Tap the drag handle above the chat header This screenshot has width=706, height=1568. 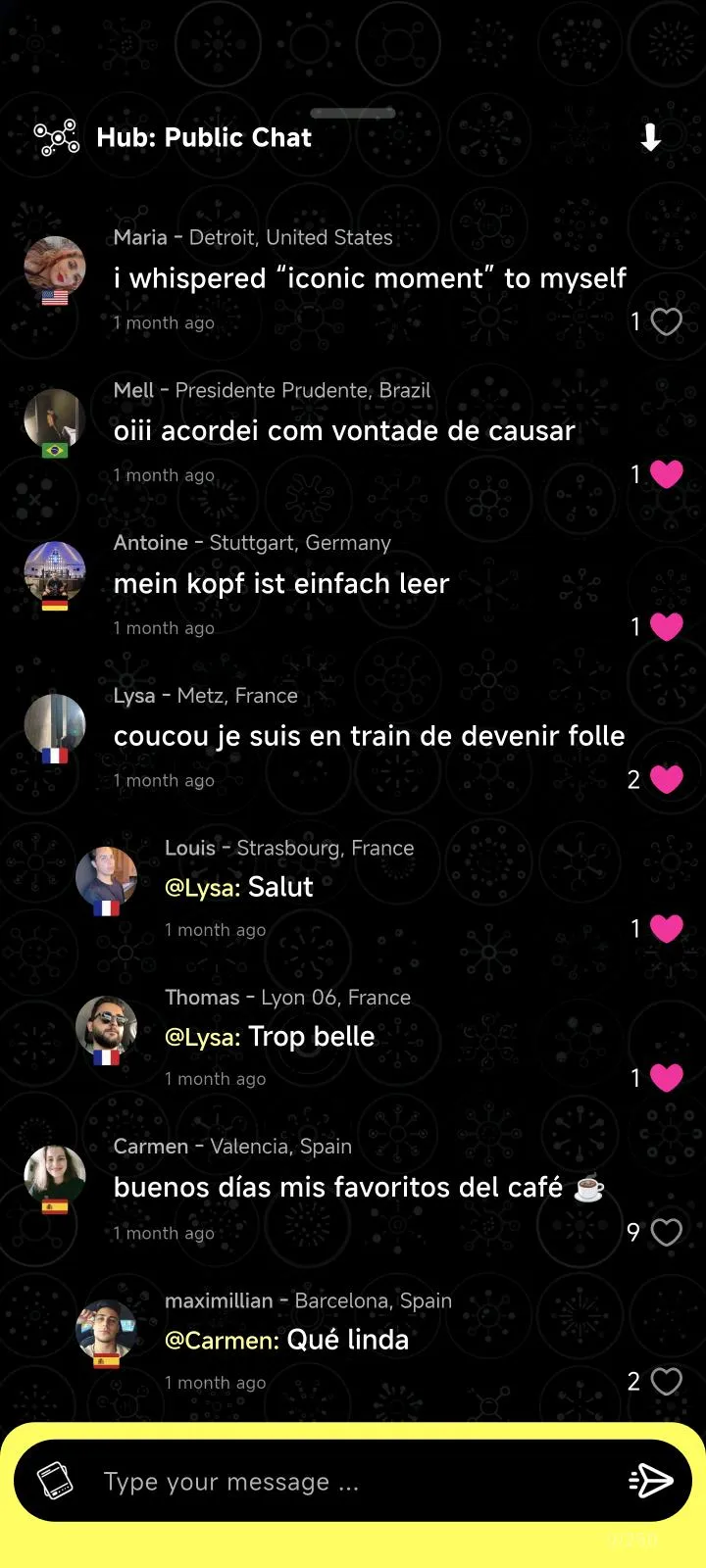tap(352, 113)
